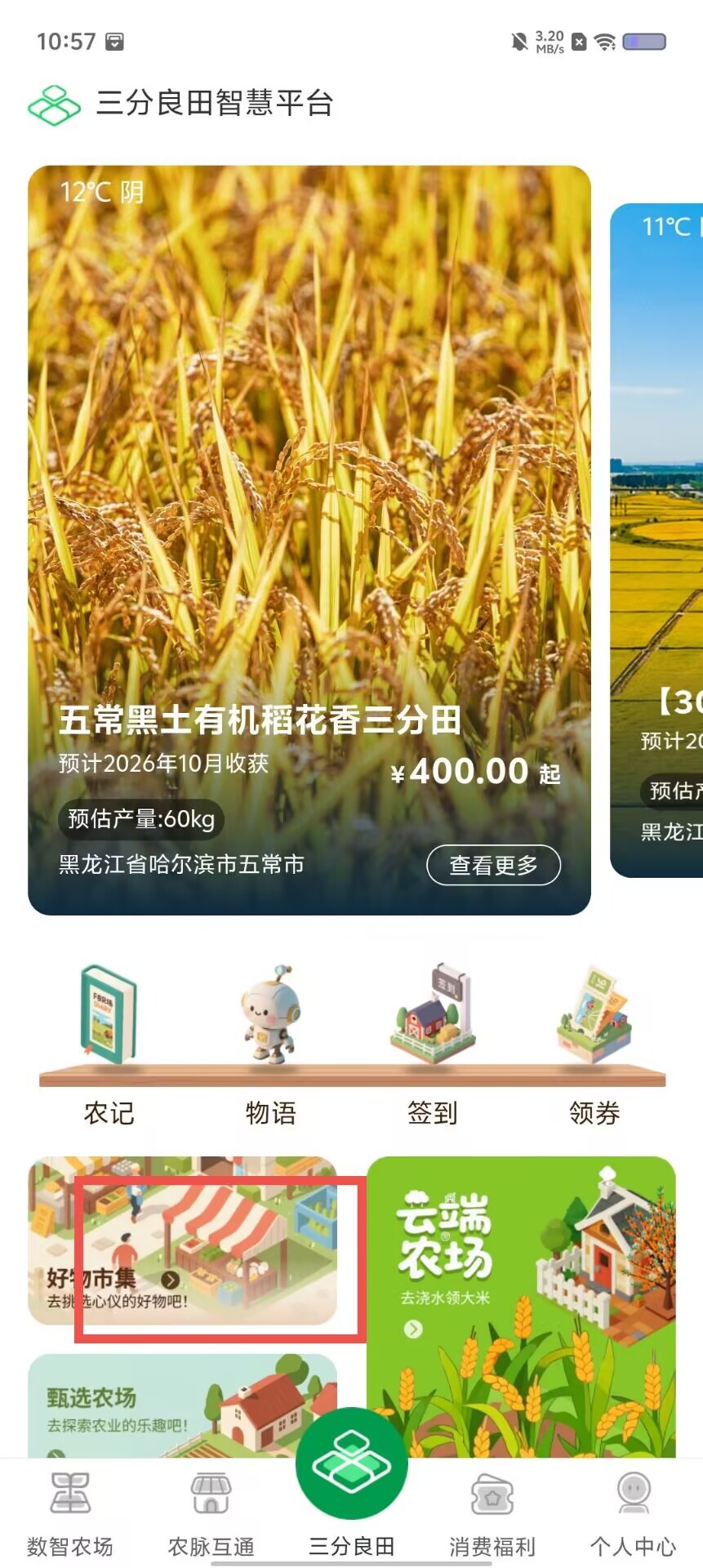
Task: Open the 五常黑土有机稻花香三分田 card
Action: (x=309, y=540)
